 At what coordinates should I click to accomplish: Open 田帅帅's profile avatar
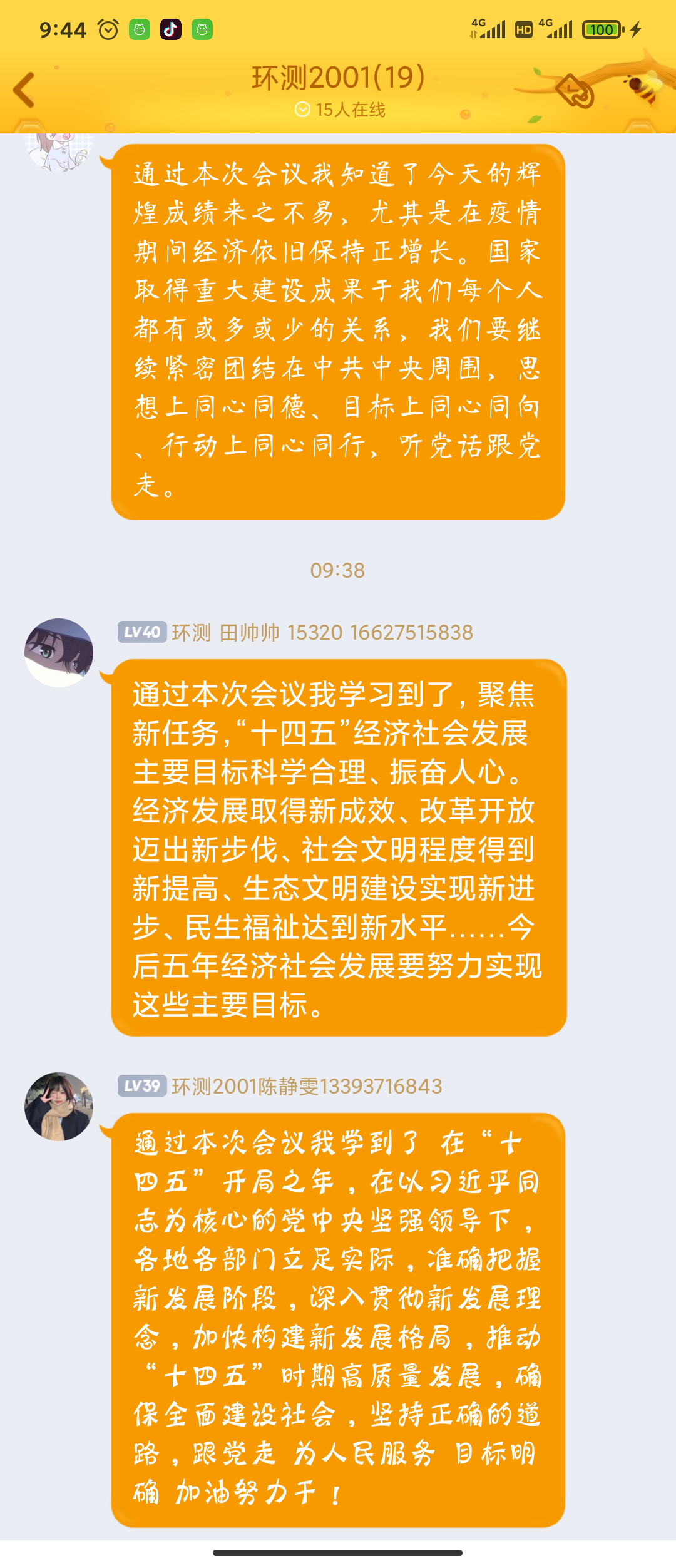[x=59, y=652]
